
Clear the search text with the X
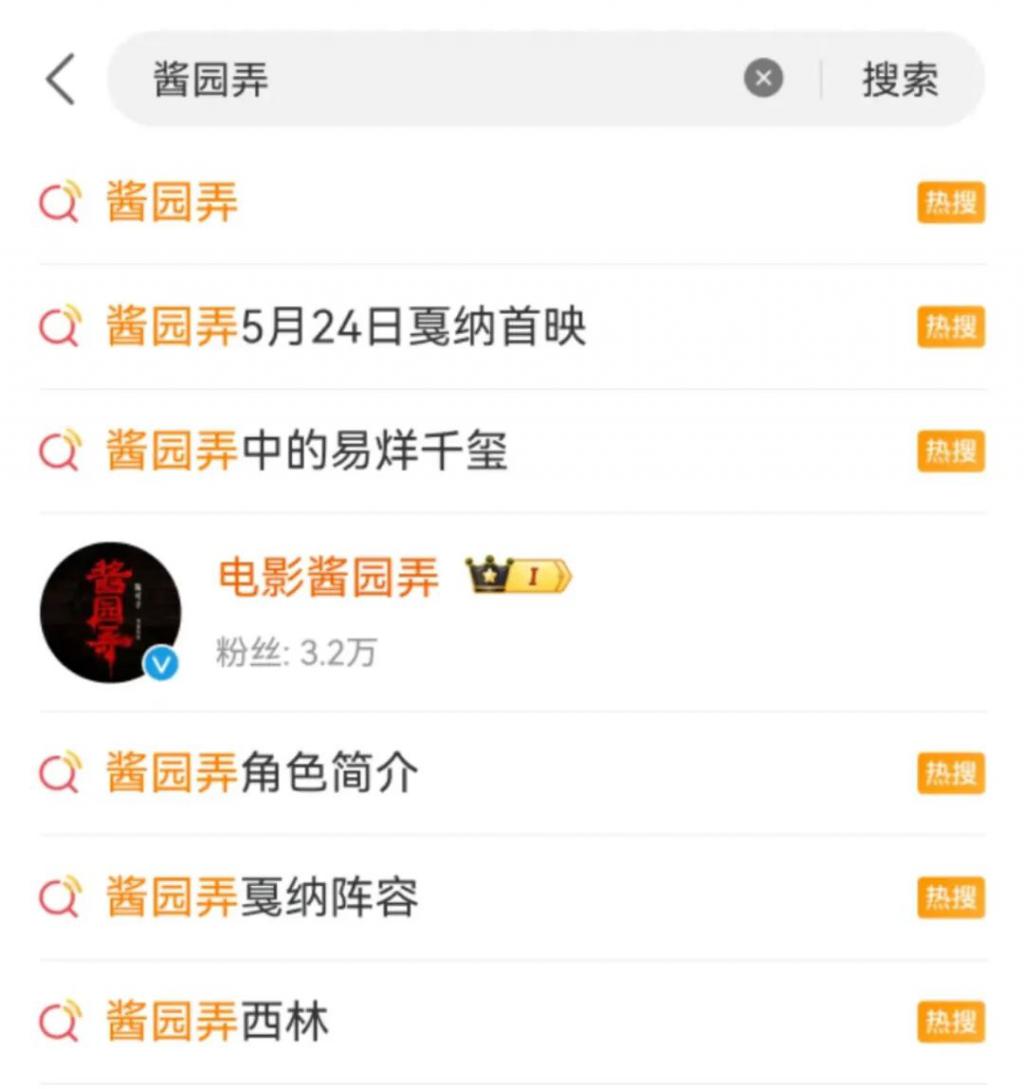click(763, 79)
